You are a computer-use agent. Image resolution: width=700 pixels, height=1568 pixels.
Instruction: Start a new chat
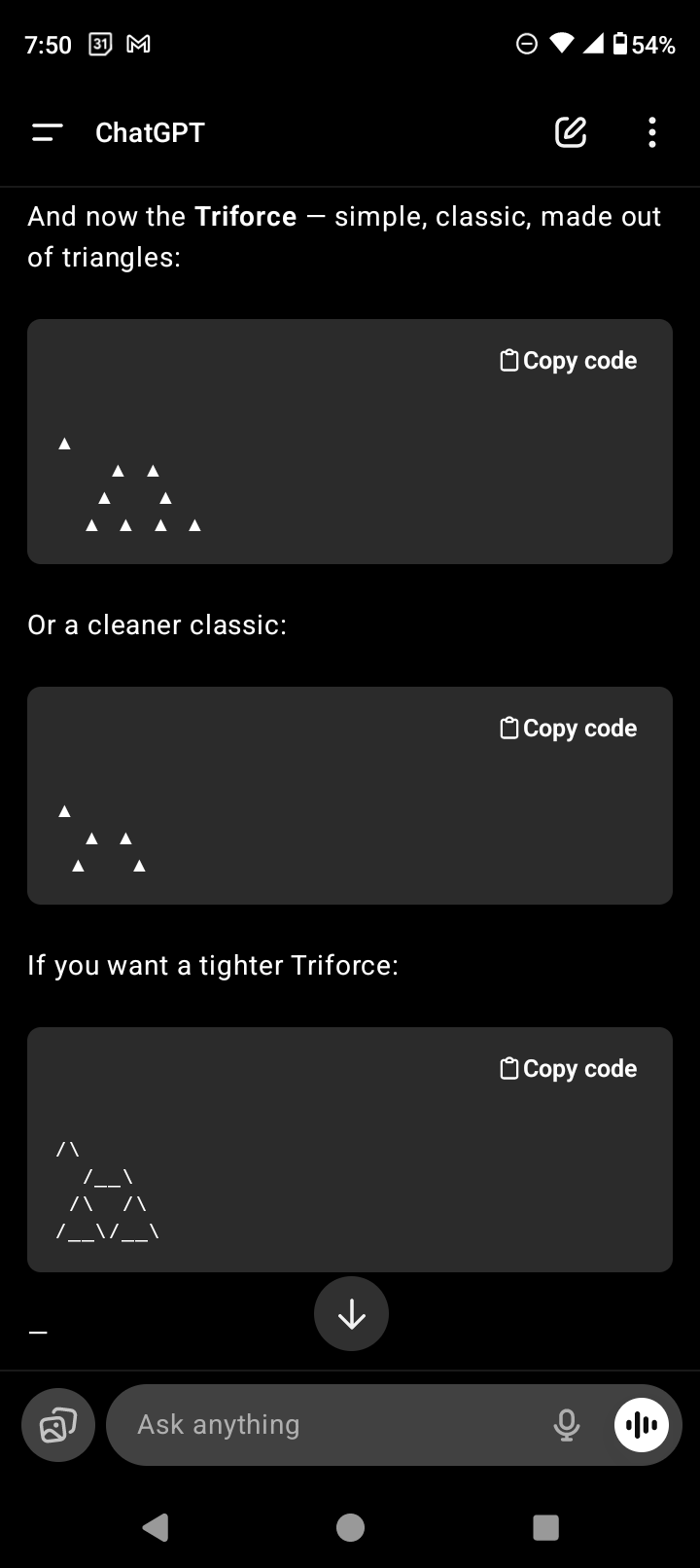[x=571, y=132]
